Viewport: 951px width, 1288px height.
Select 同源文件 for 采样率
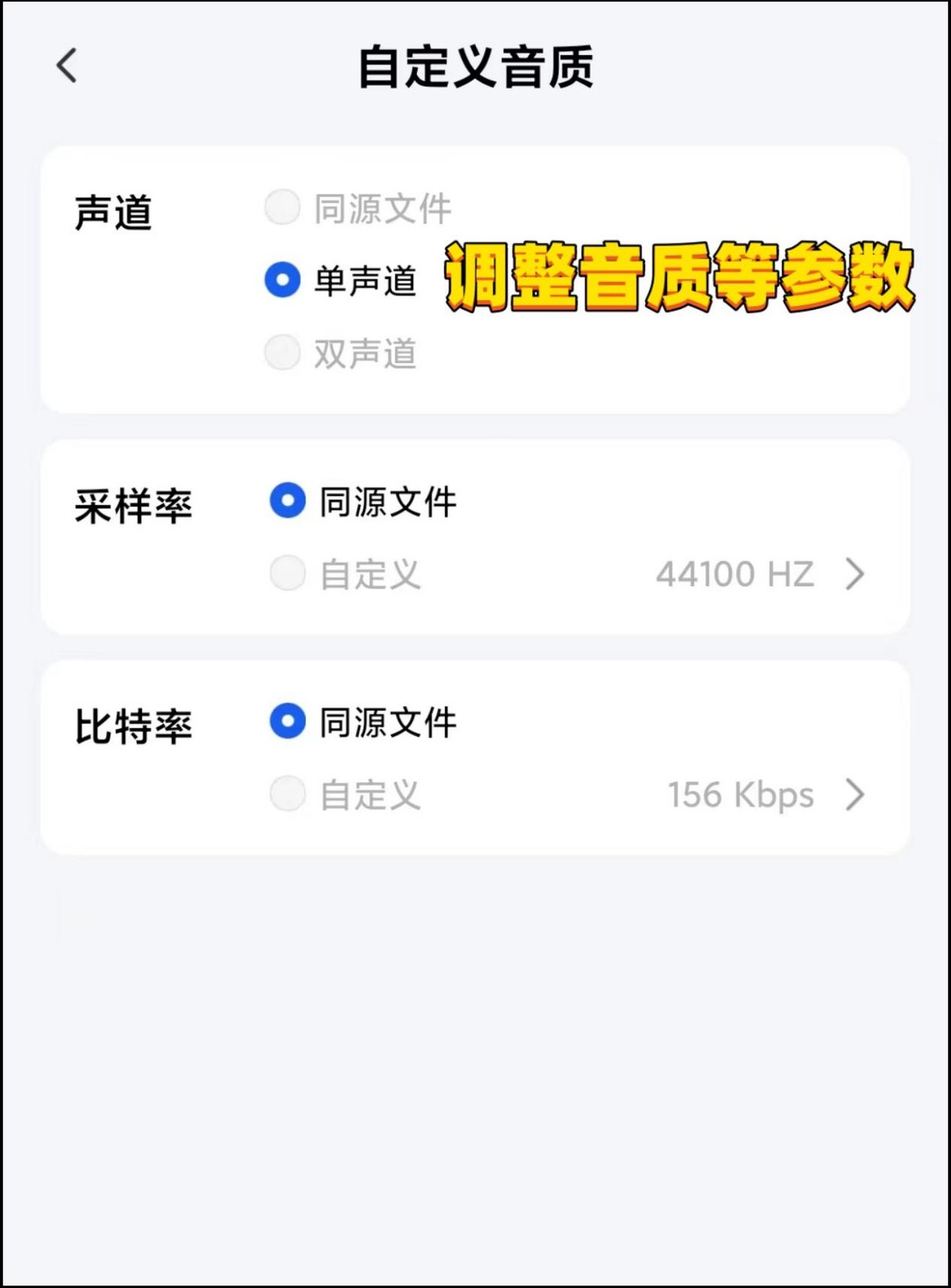[x=287, y=501]
